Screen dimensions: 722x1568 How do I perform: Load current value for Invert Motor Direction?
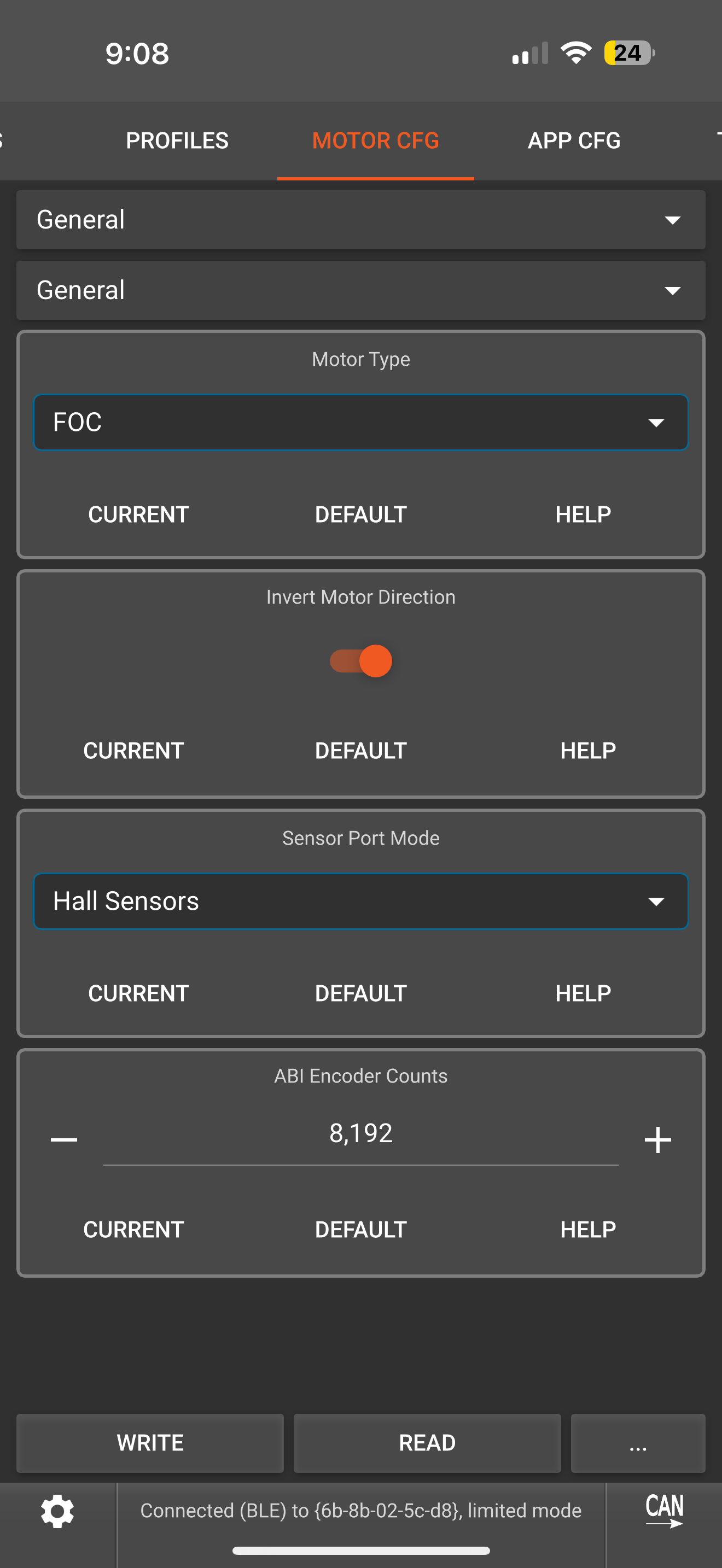133,751
